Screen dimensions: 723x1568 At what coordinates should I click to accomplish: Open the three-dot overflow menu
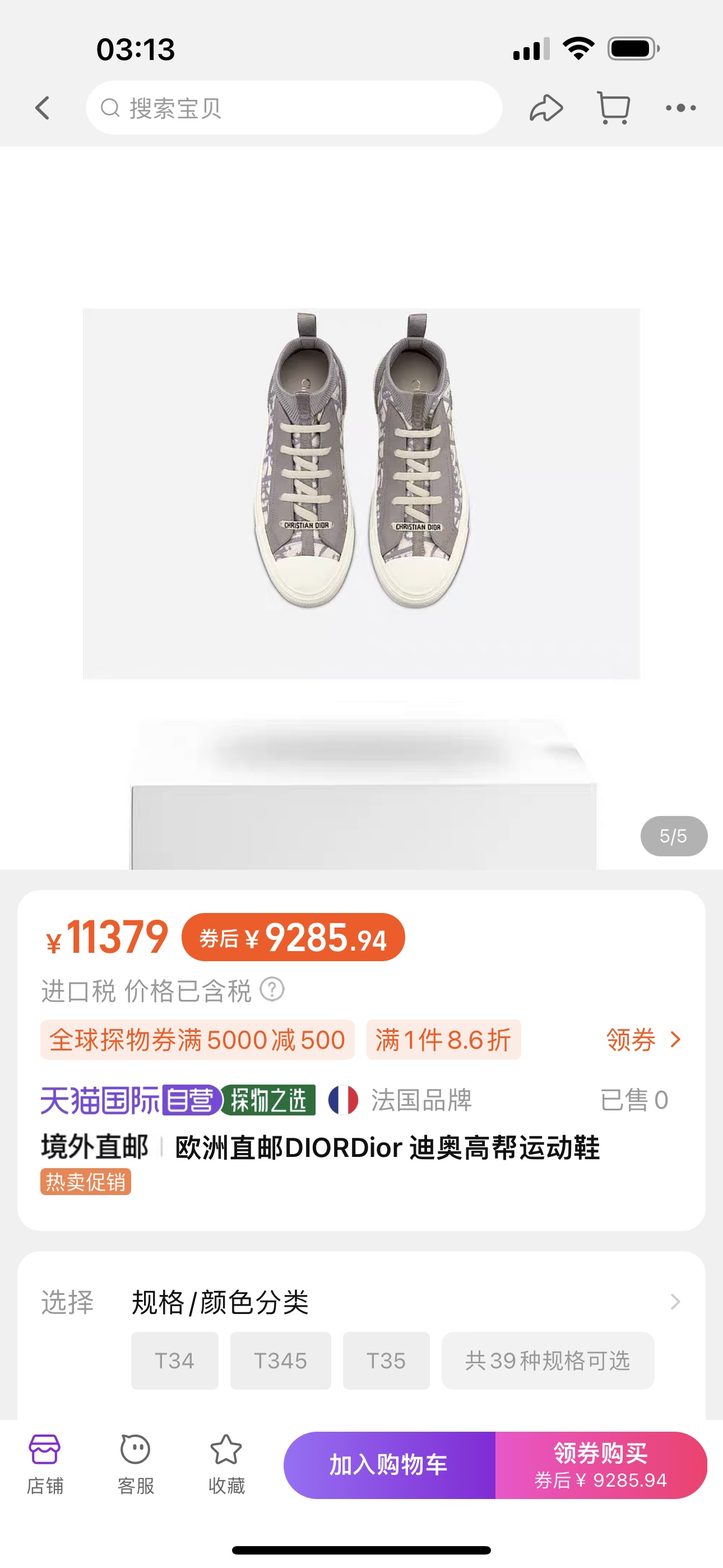pyautogui.click(x=680, y=108)
